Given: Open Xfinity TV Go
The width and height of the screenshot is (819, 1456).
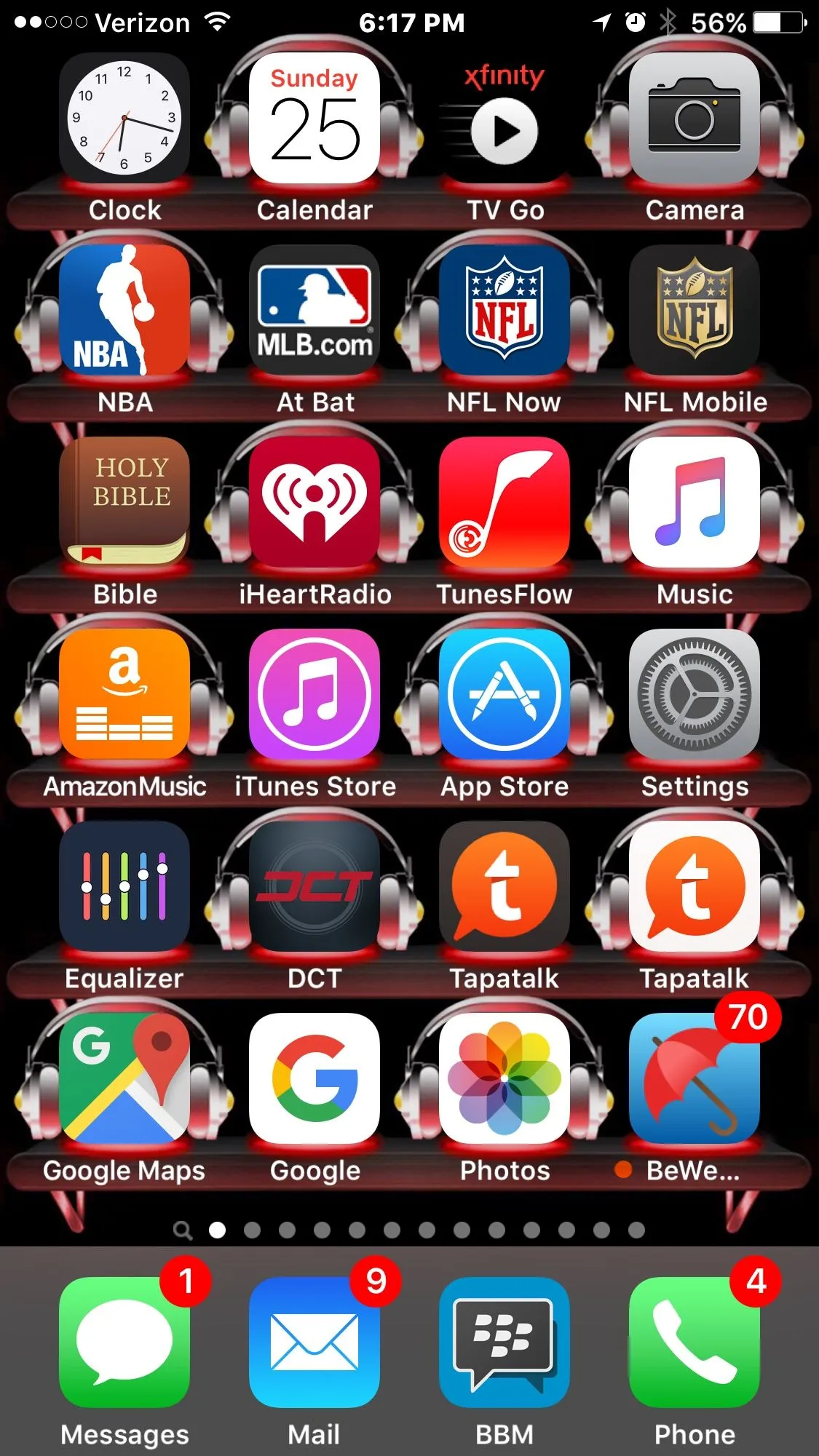Looking at the screenshot, I should tap(505, 119).
